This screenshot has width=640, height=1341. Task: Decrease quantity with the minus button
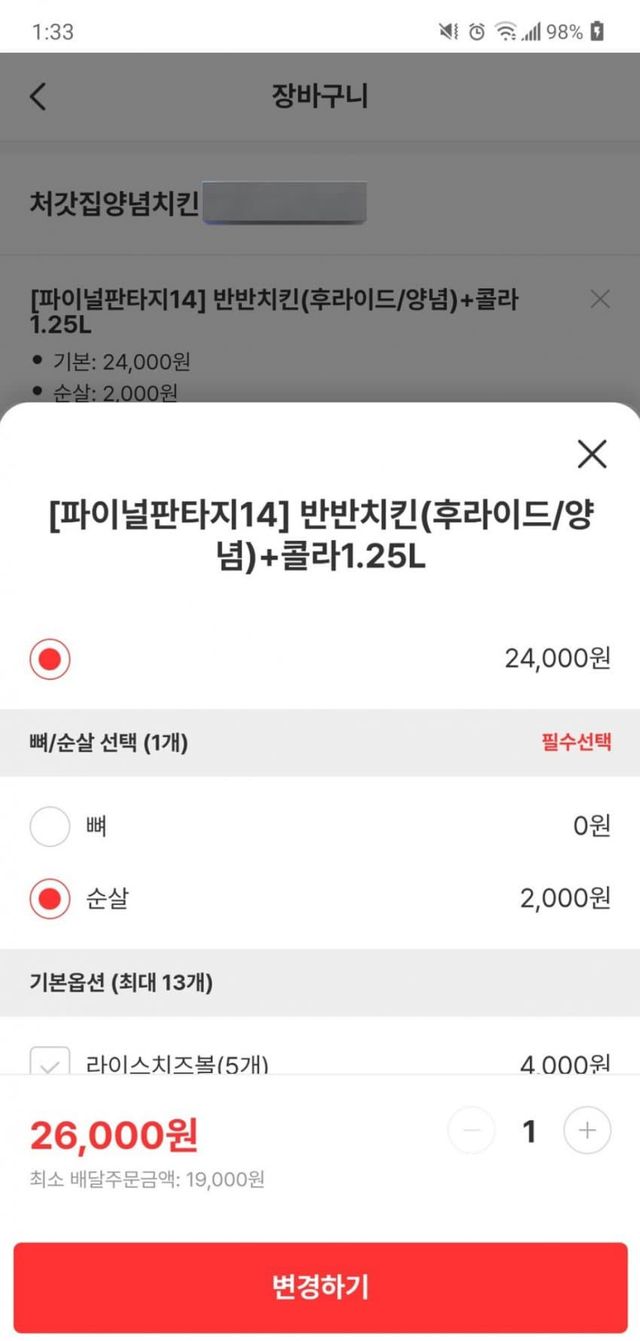(471, 1131)
